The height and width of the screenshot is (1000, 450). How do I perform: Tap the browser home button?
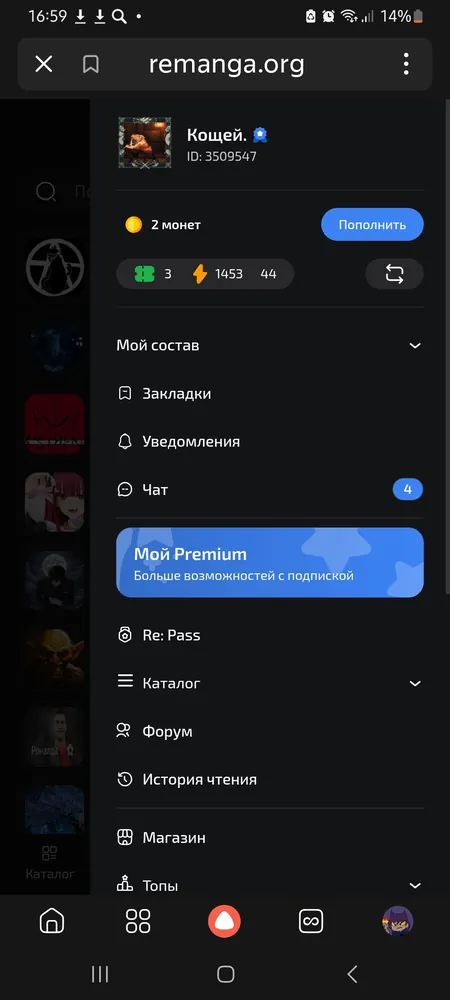pos(52,921)
